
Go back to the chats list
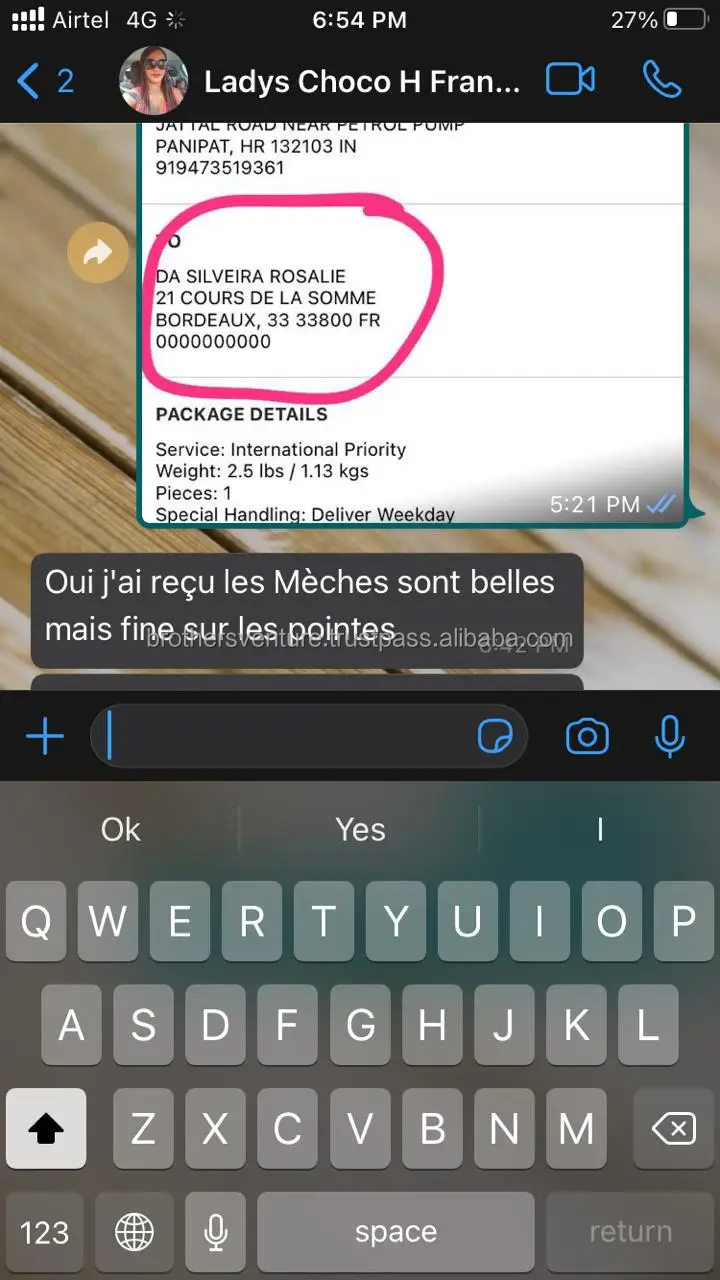(27, 81)
